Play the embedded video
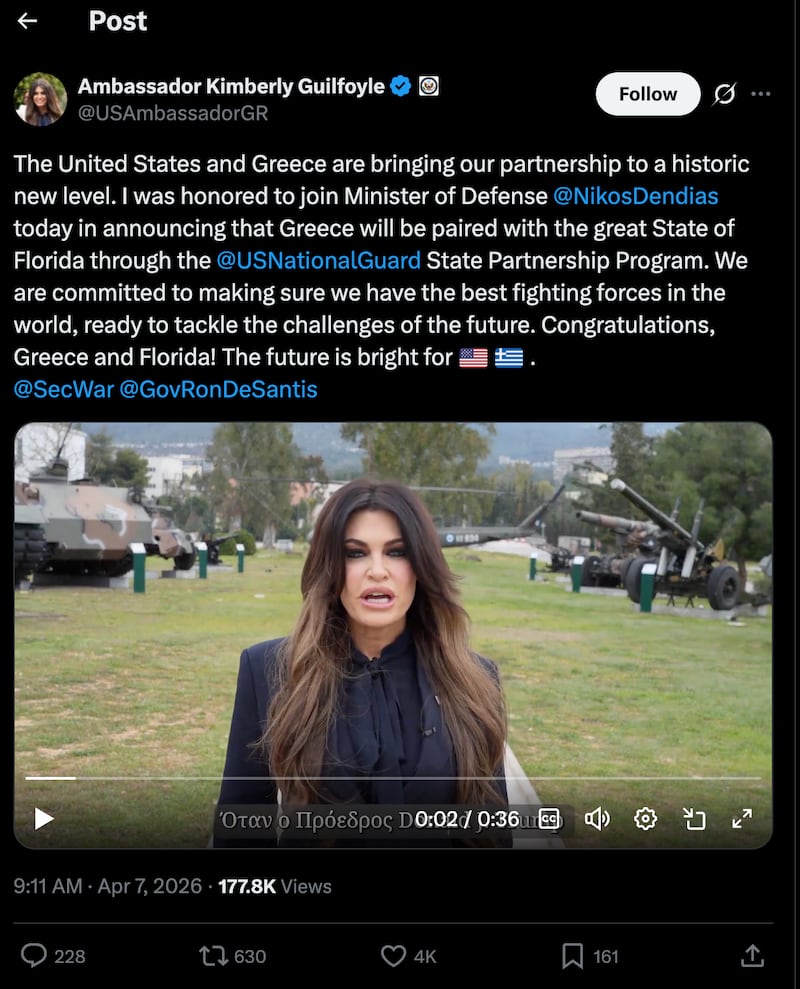Image resolution: width=800 pixels, height=989 pixels. click(x=42, y=818)
